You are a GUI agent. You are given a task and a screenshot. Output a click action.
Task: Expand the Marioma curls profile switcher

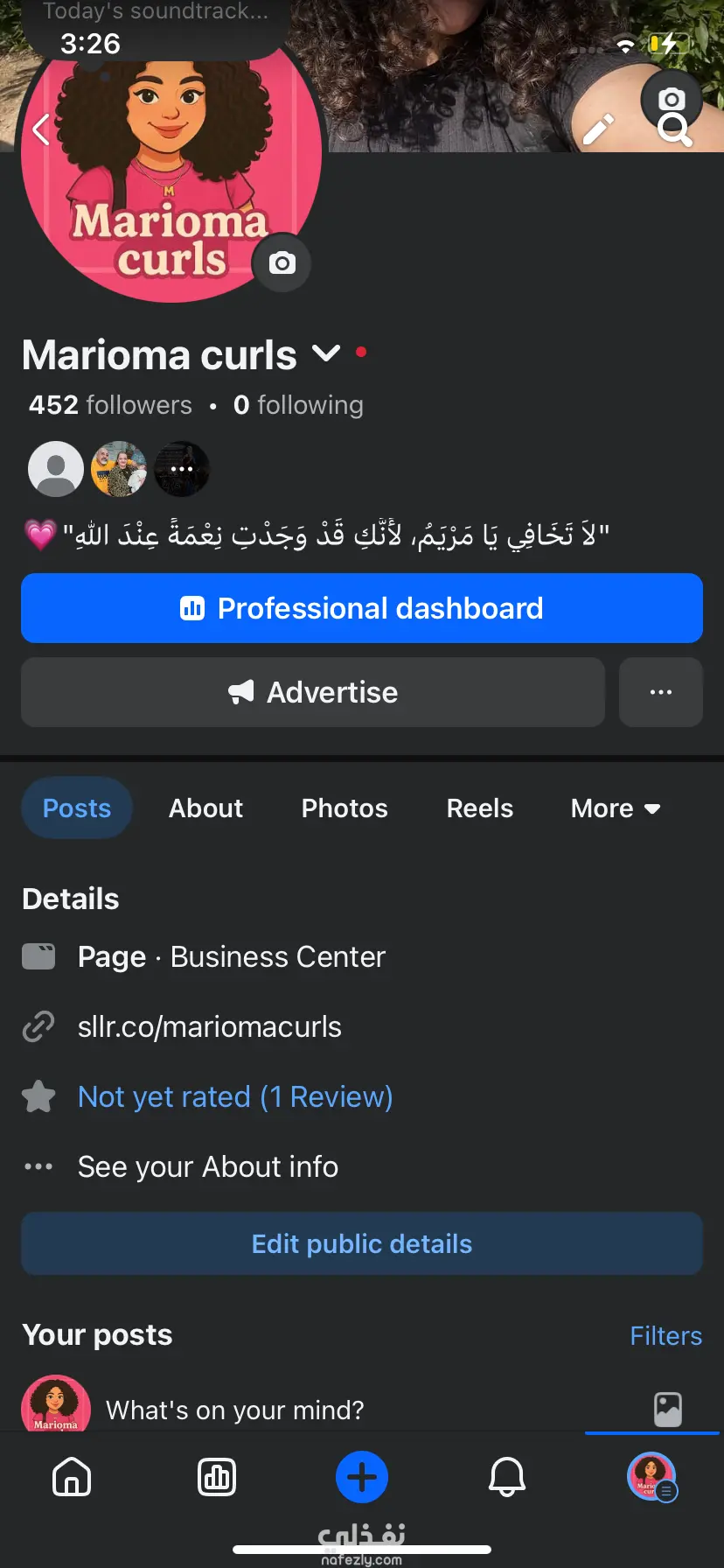tap(326, 353)
